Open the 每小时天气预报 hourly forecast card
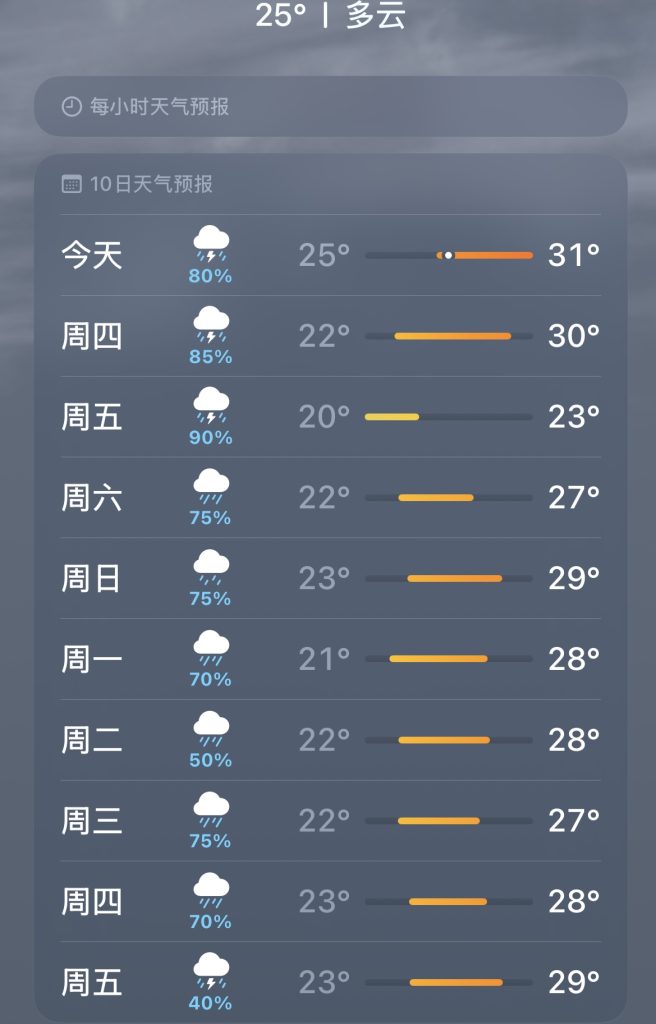The height and width of the screenshot is (1024, 656). [330, 106]
